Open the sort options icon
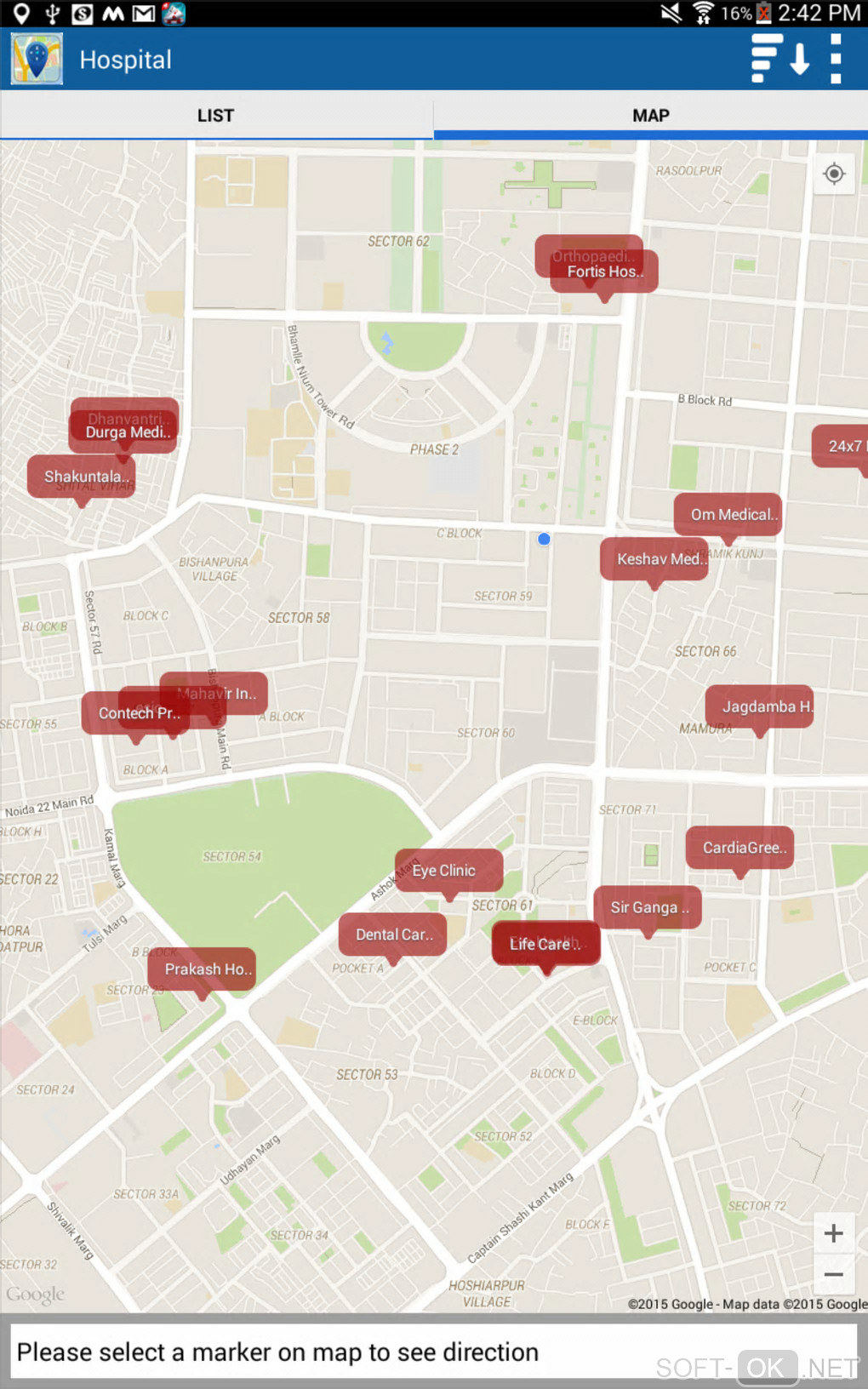 (x=779, y=59)
